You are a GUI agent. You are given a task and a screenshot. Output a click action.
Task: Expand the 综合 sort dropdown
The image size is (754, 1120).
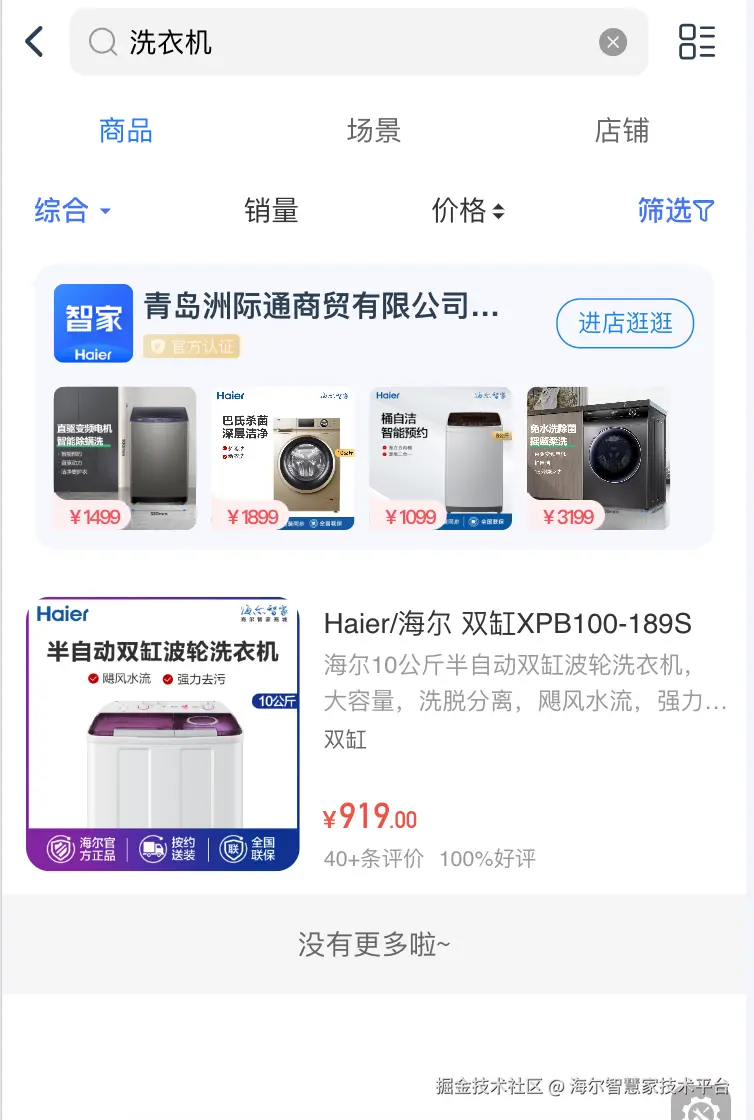point(72,210)
